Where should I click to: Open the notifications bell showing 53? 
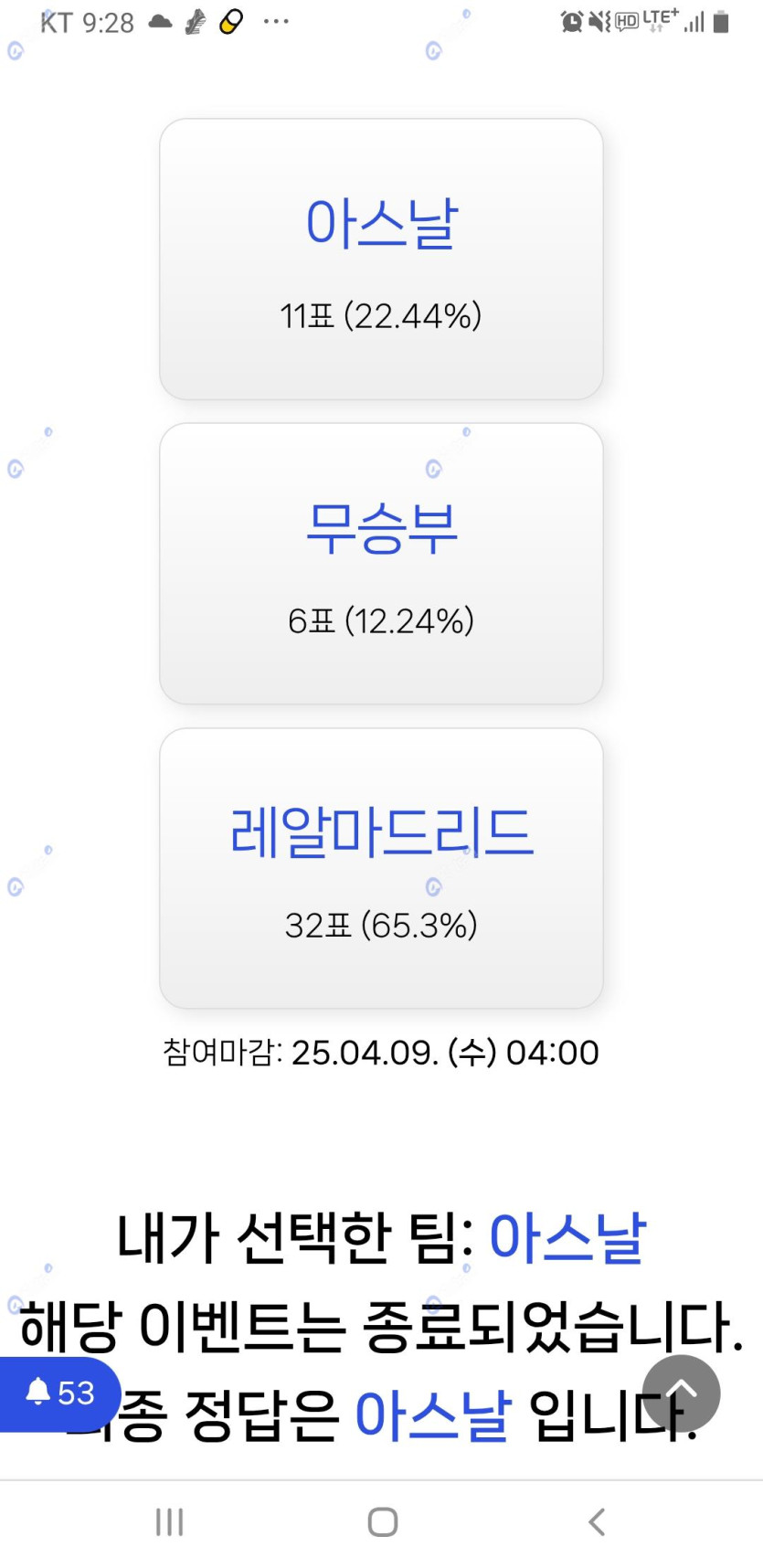pyautogui.click(x=59, y=1393)
